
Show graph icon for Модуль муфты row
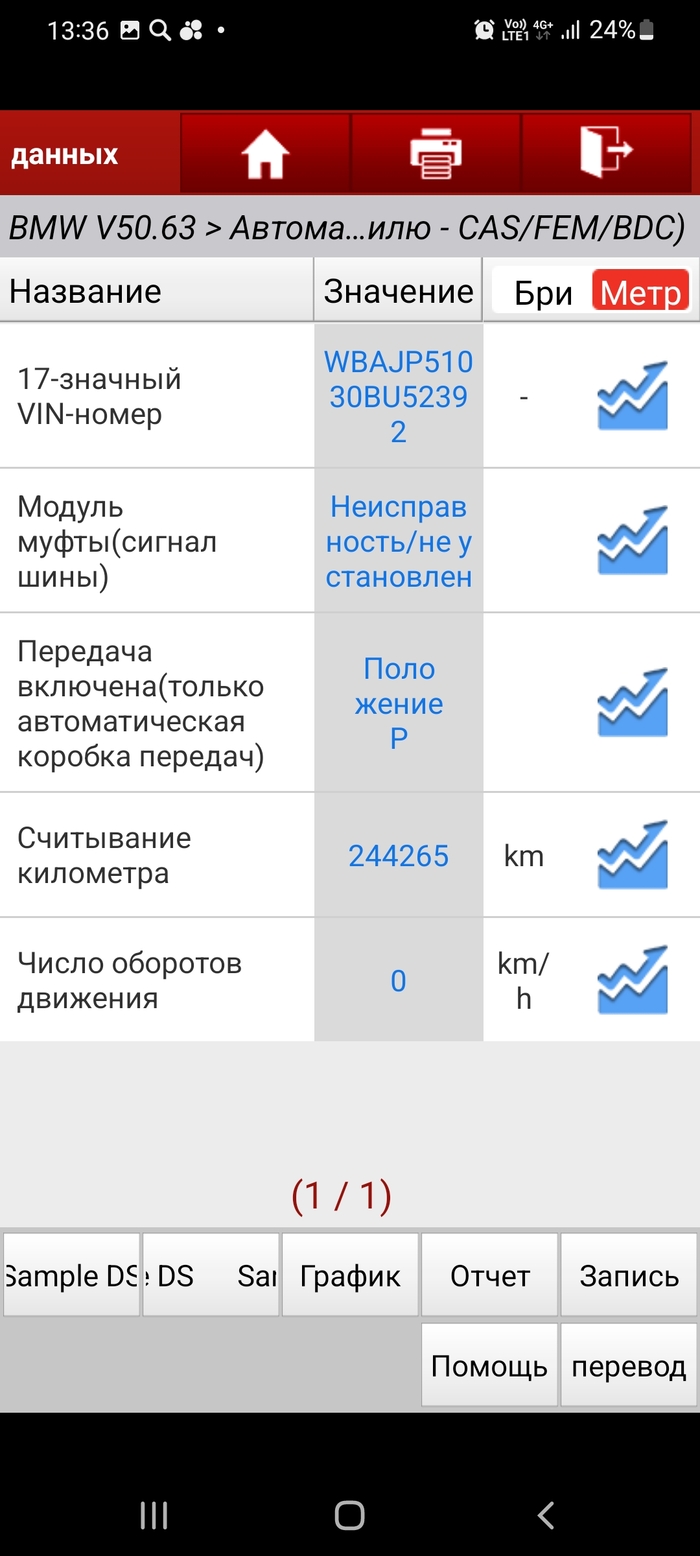[632, 542]
